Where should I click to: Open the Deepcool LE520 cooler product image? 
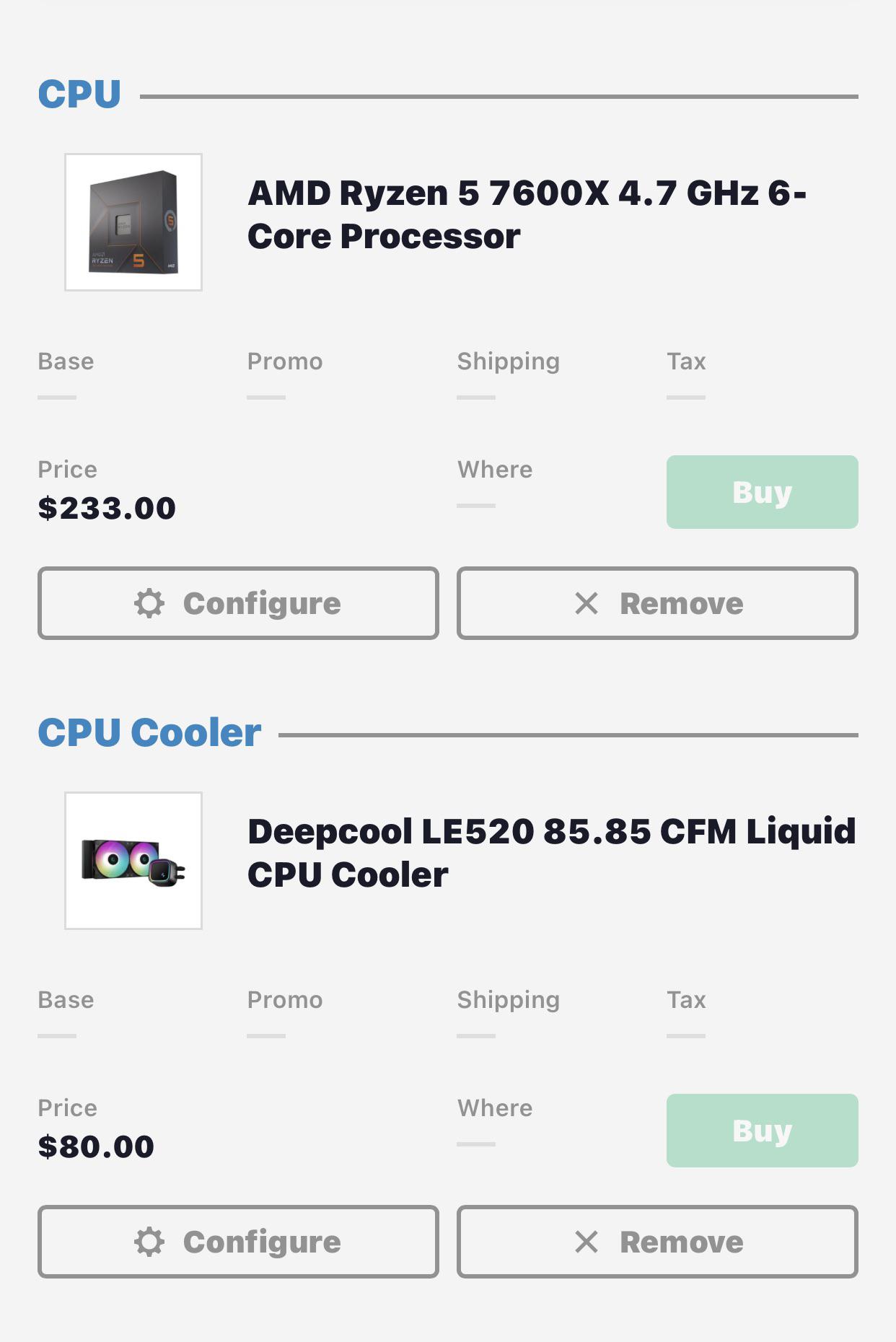[134, 859]
